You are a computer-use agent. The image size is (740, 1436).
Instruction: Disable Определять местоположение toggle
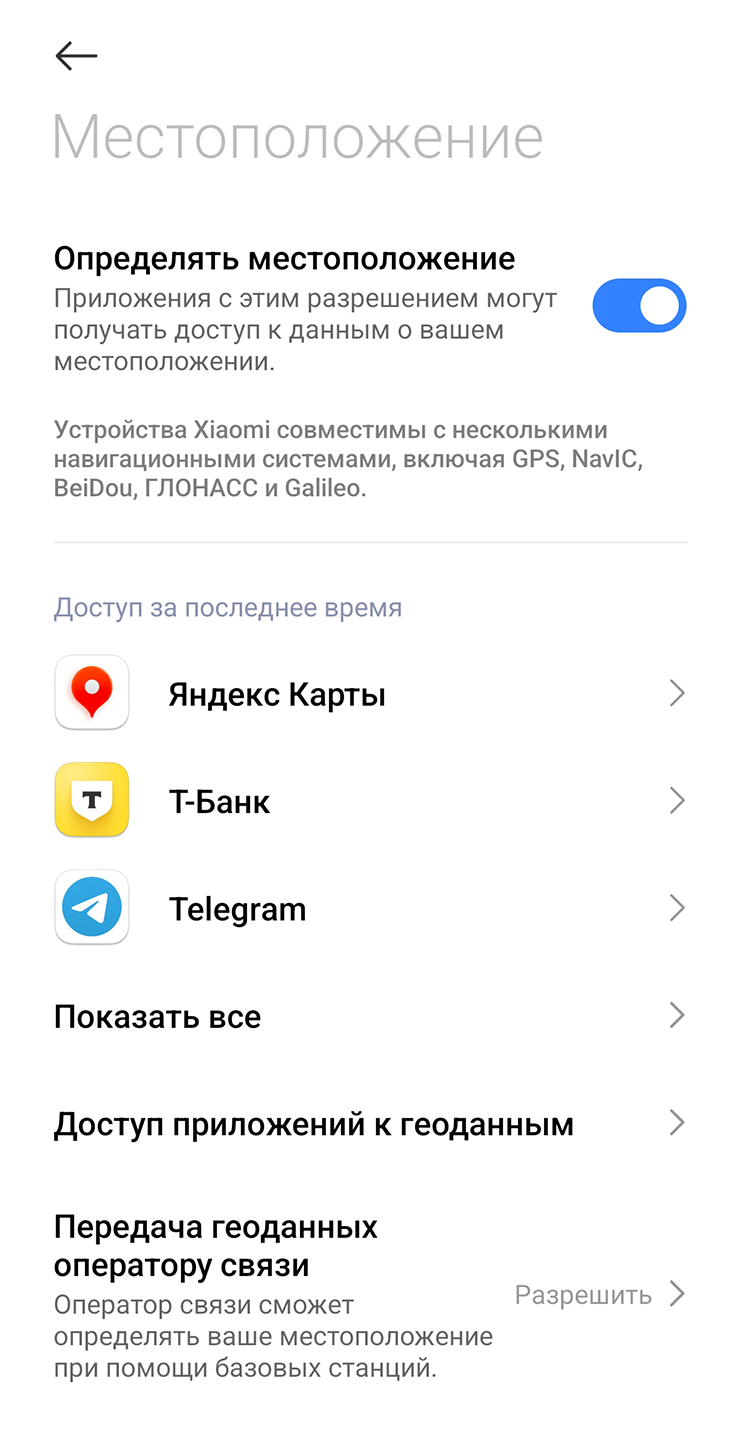pyautogui.click(x=639, y=305)
